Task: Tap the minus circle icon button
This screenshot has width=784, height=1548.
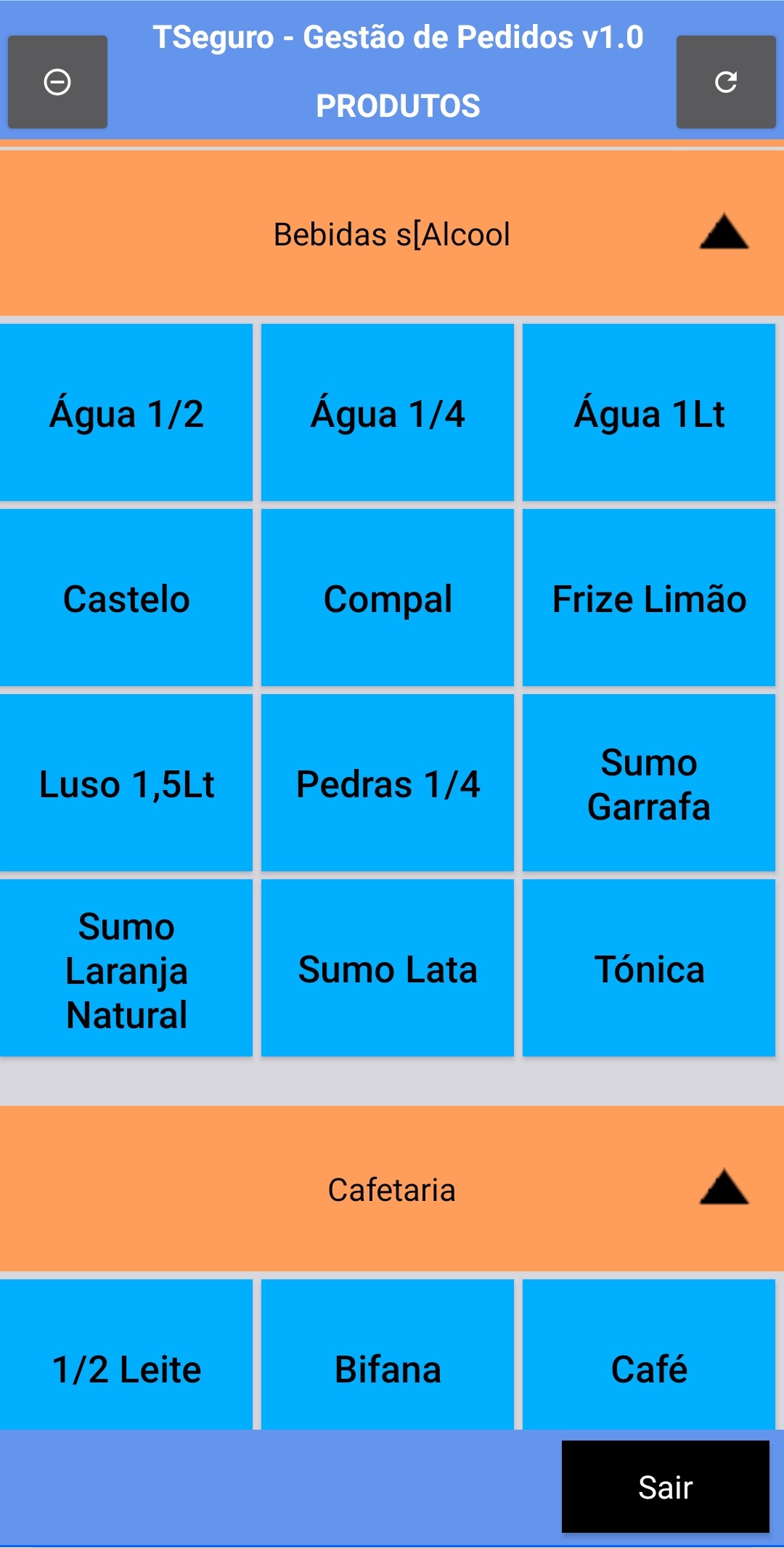Action: [x=57, y=82]
